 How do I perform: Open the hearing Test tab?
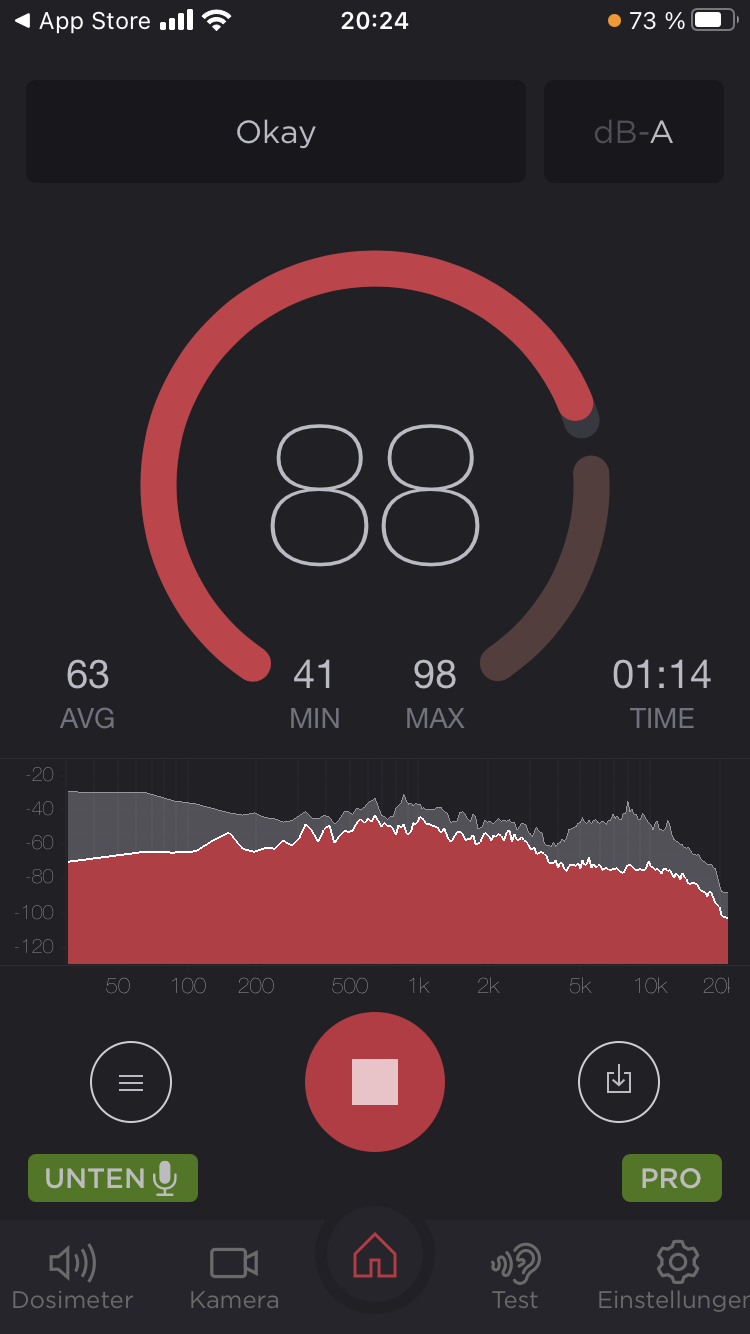515,1277
